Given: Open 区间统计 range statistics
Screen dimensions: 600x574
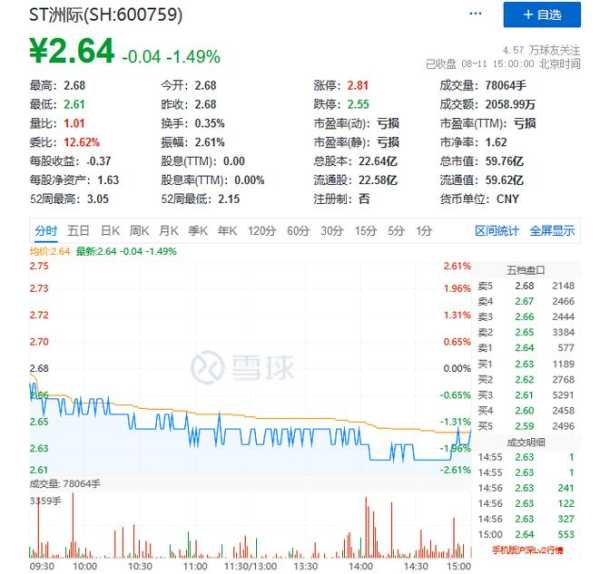Looking at the screenshot, I should coord(497,231).
